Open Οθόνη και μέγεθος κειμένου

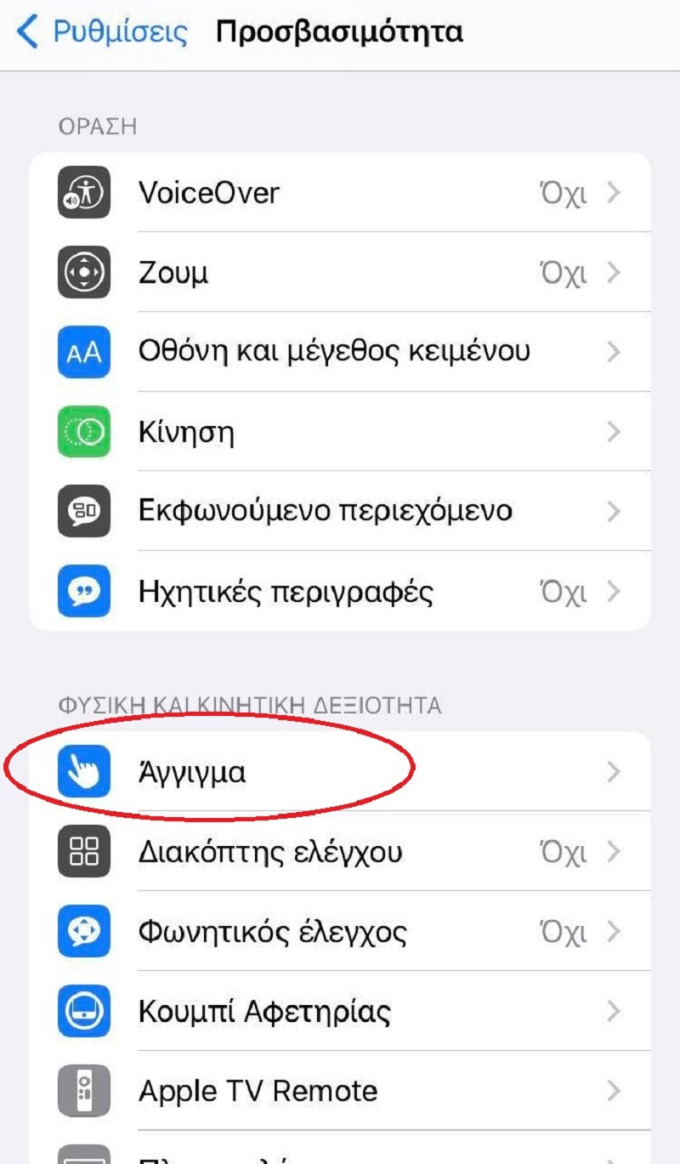pos(340,352)
